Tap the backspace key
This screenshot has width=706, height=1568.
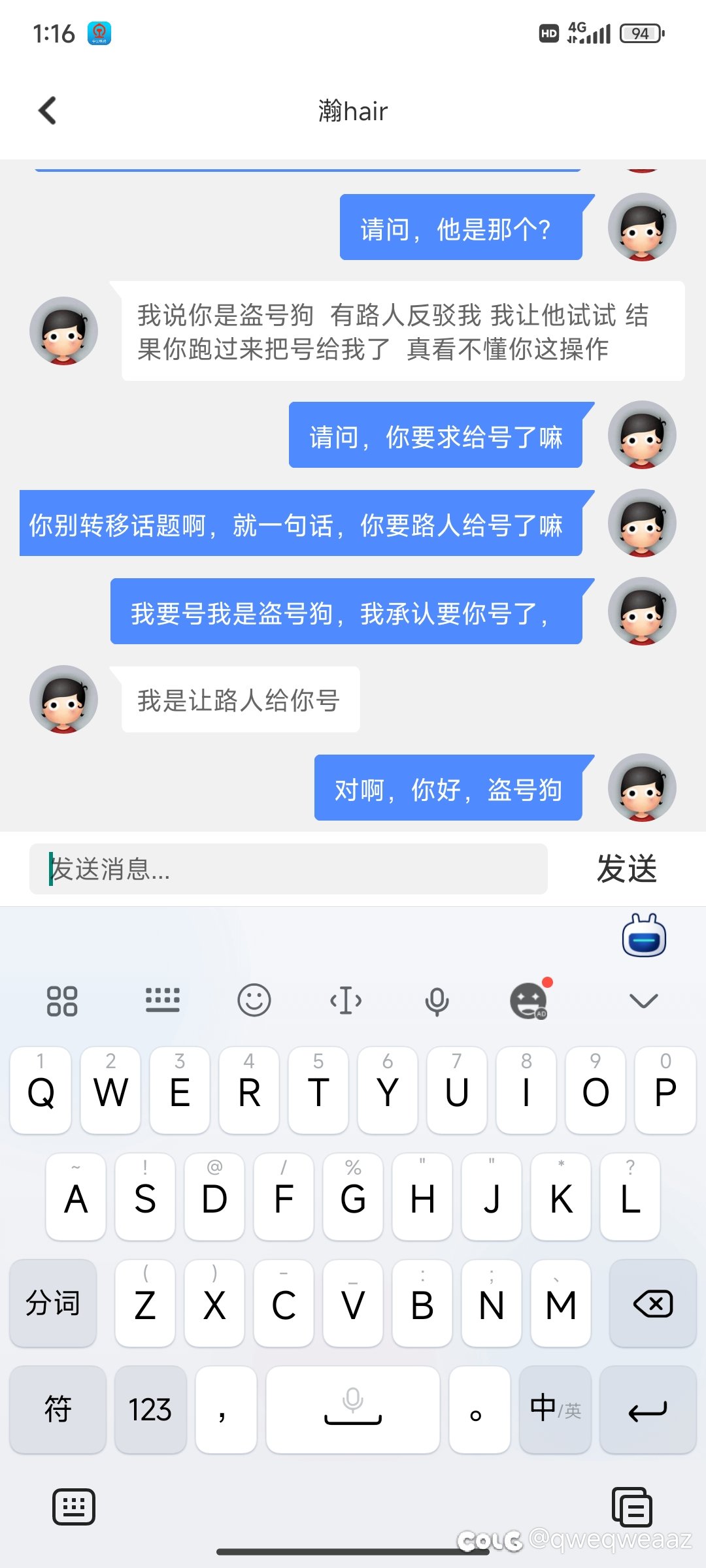pyautogui.click(x=652, y=1304)
